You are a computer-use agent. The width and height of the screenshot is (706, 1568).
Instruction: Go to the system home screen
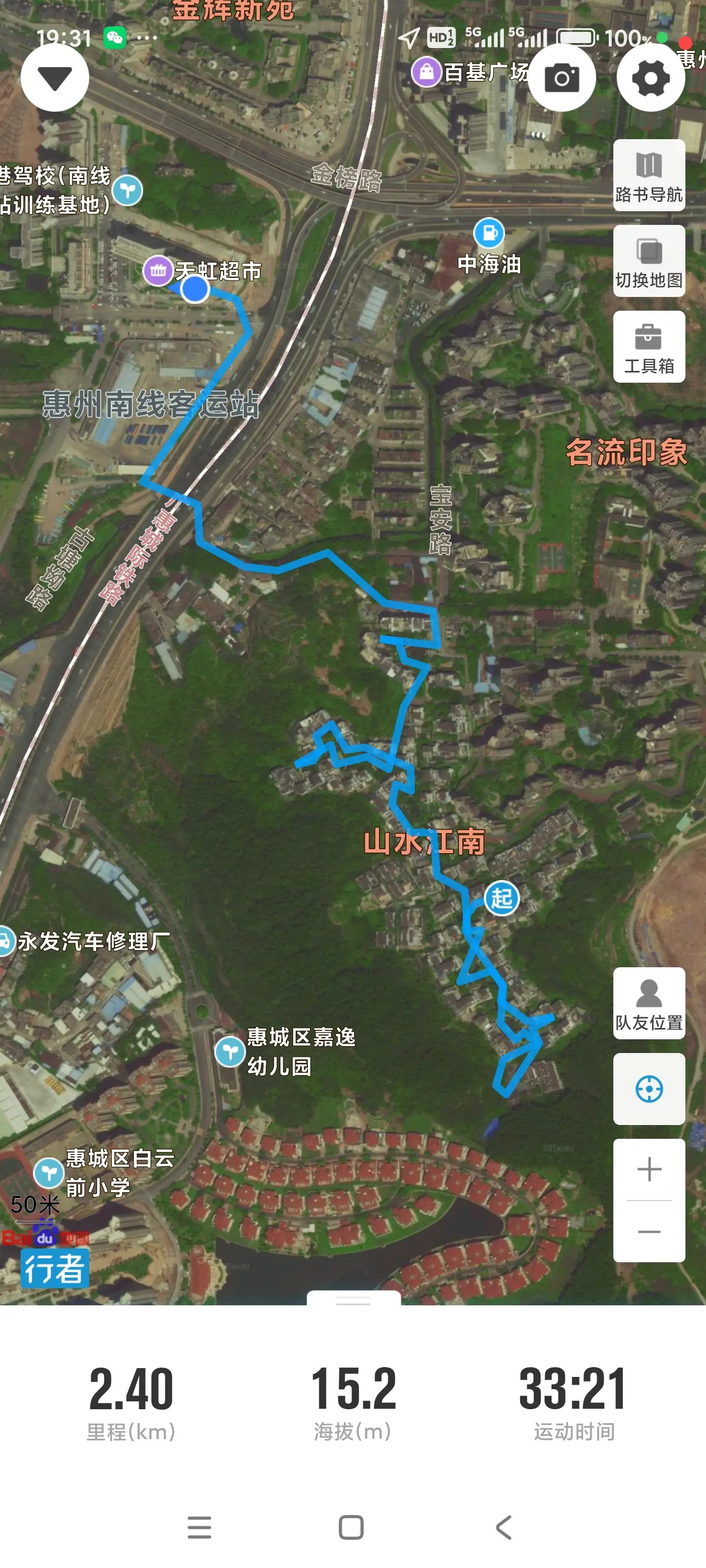click(x=352, y=1527)
